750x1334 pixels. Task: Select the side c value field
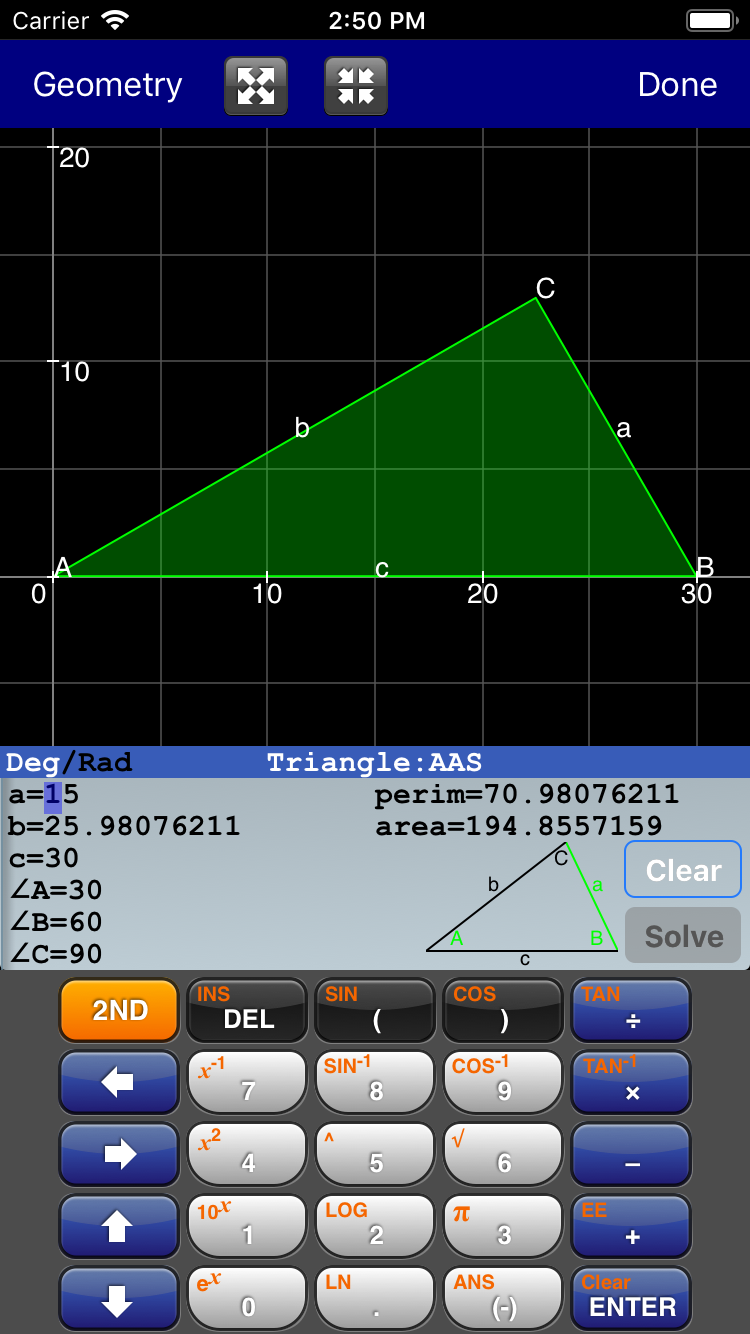(45, 858)
